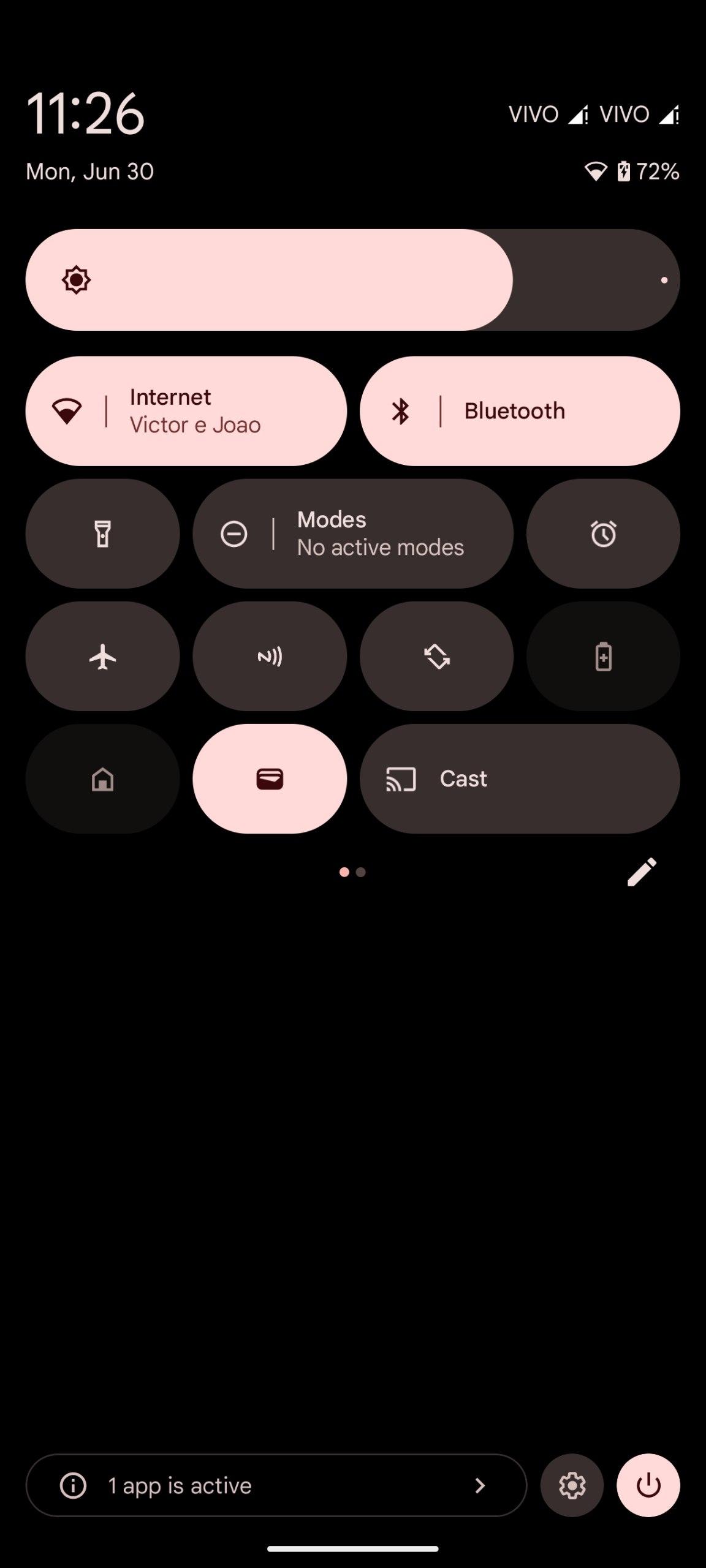
Task: Toggle auto-rotate
Action: [x=436, y=656]
